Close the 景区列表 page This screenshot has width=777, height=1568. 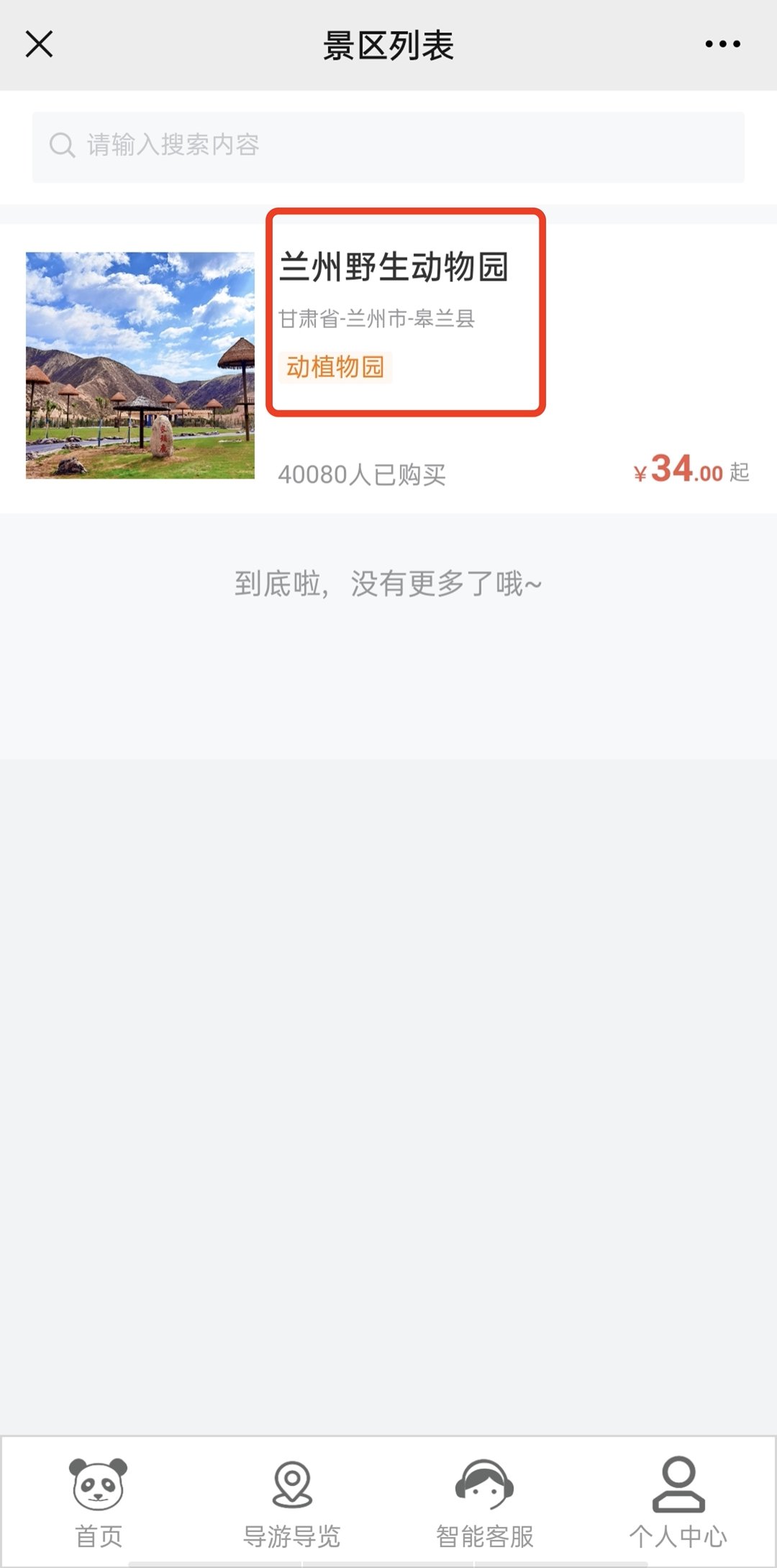pyautogui.click(x=40, y=44)
